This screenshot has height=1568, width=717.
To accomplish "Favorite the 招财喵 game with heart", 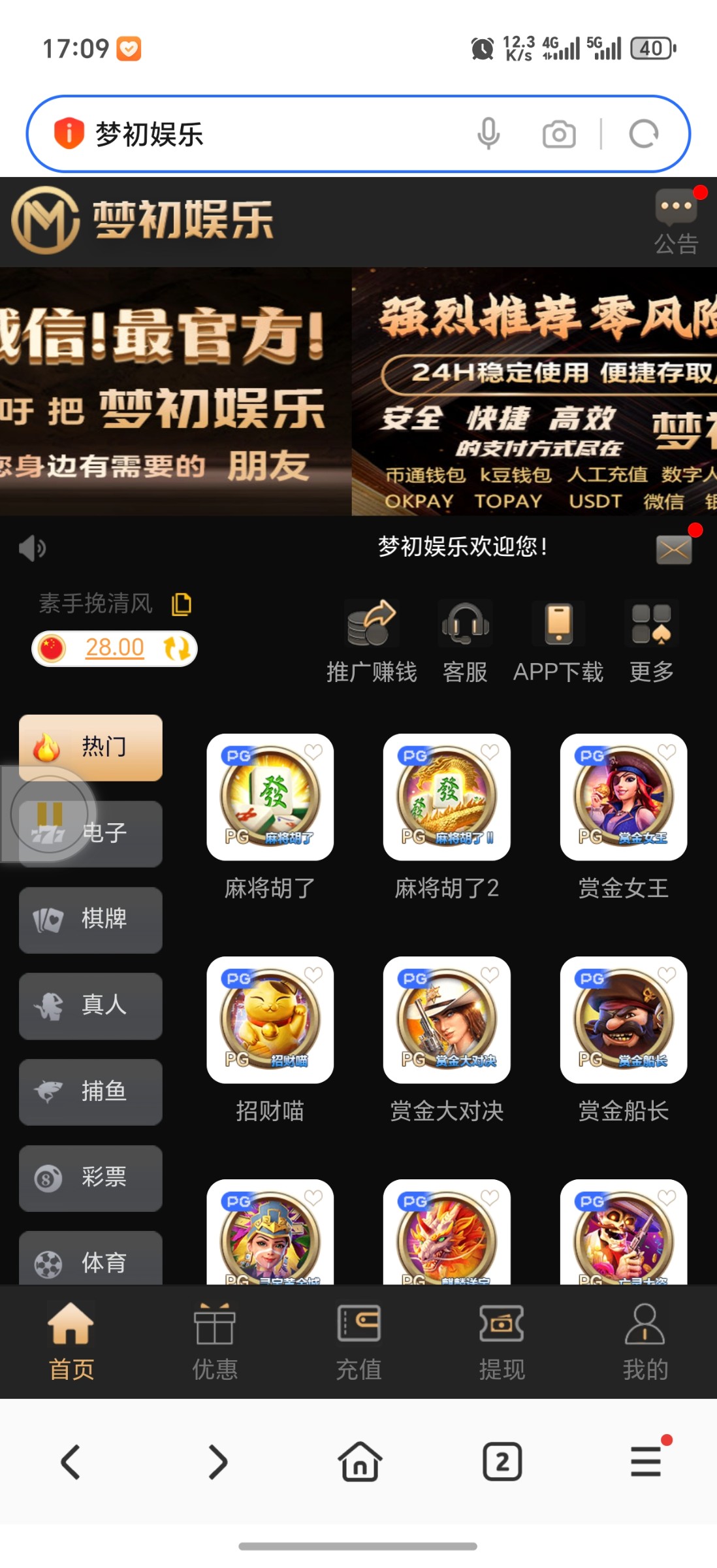I will pyautogui.click(x=314, y=975).
